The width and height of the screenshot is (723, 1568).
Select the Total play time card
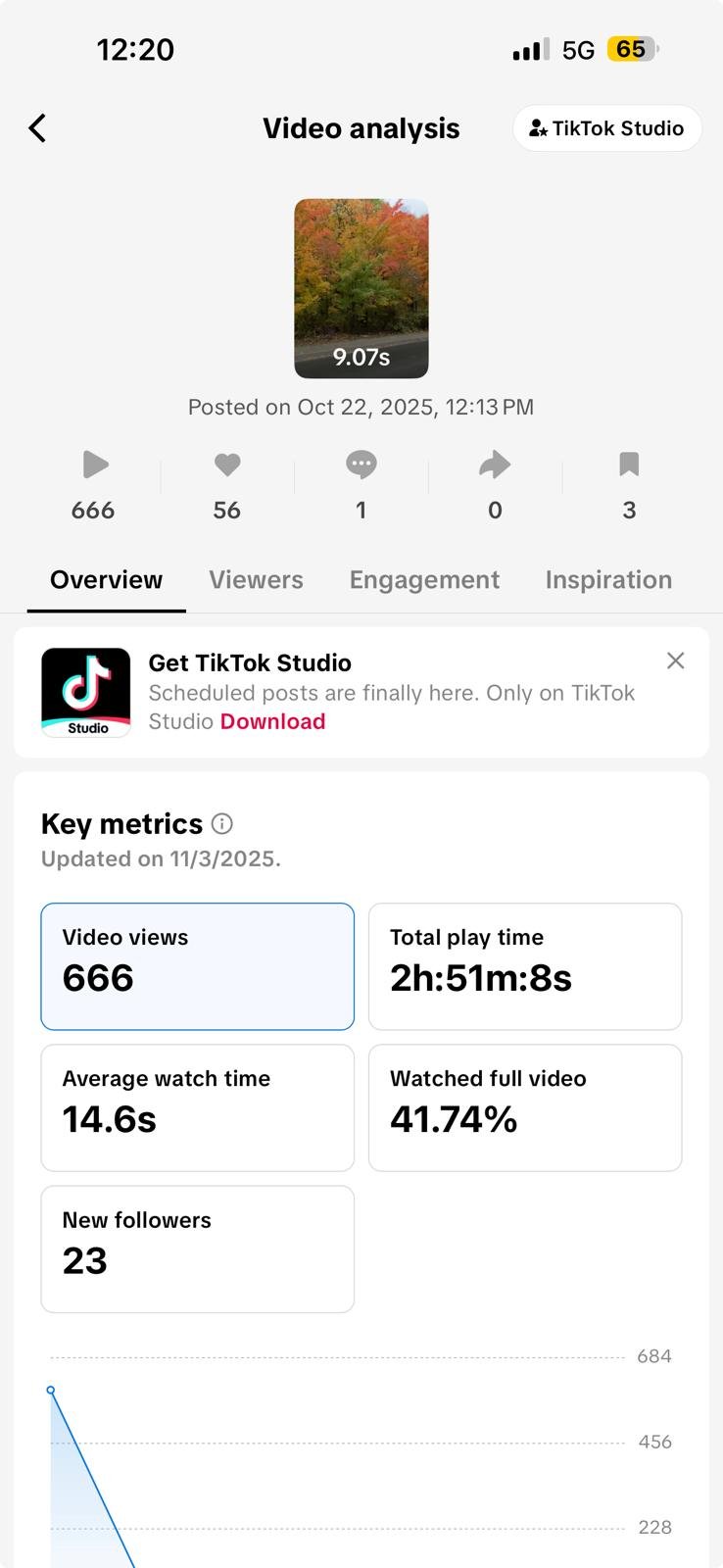coord(524,966)
